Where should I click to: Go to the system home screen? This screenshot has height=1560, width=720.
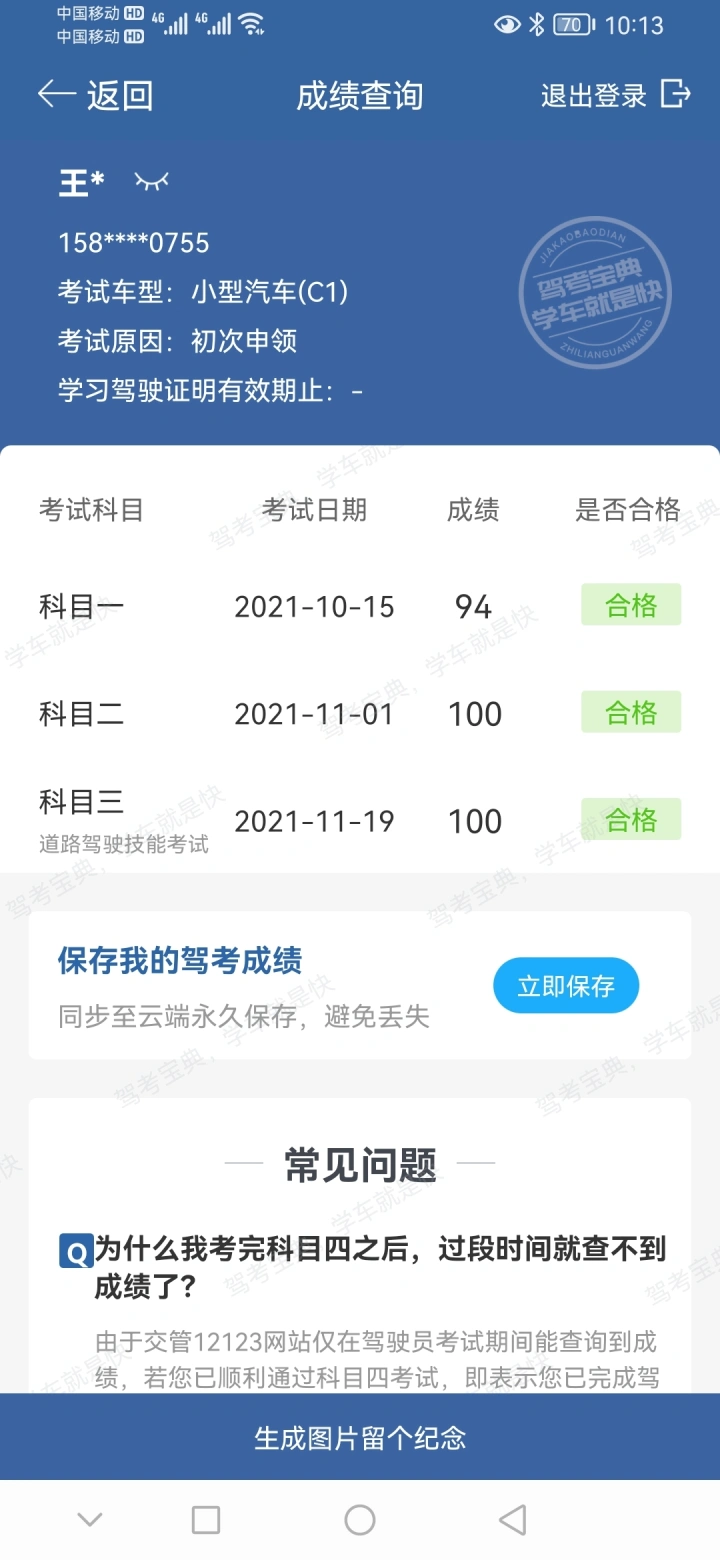[x=360, y=1520]
